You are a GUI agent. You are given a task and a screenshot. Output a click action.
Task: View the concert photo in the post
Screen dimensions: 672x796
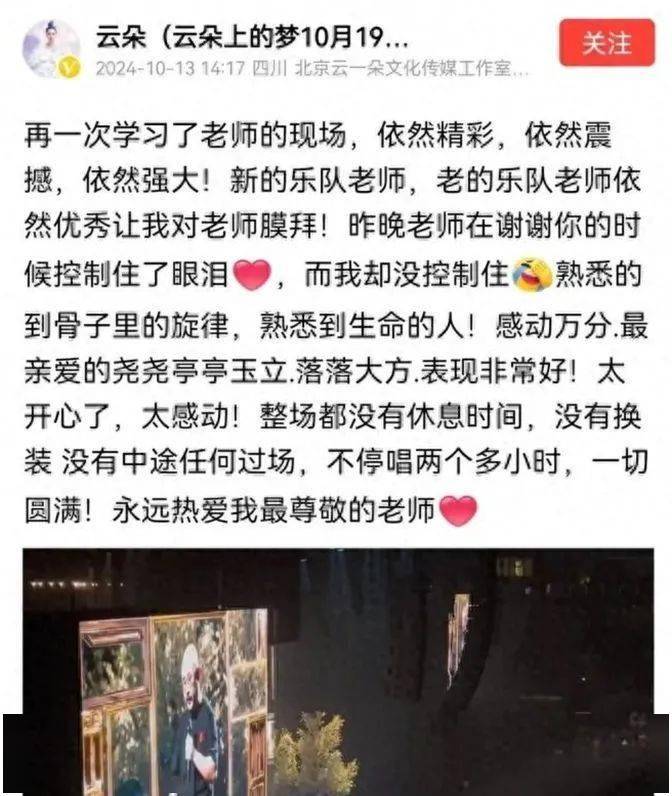pyautogui.click(x=336, y=670)
